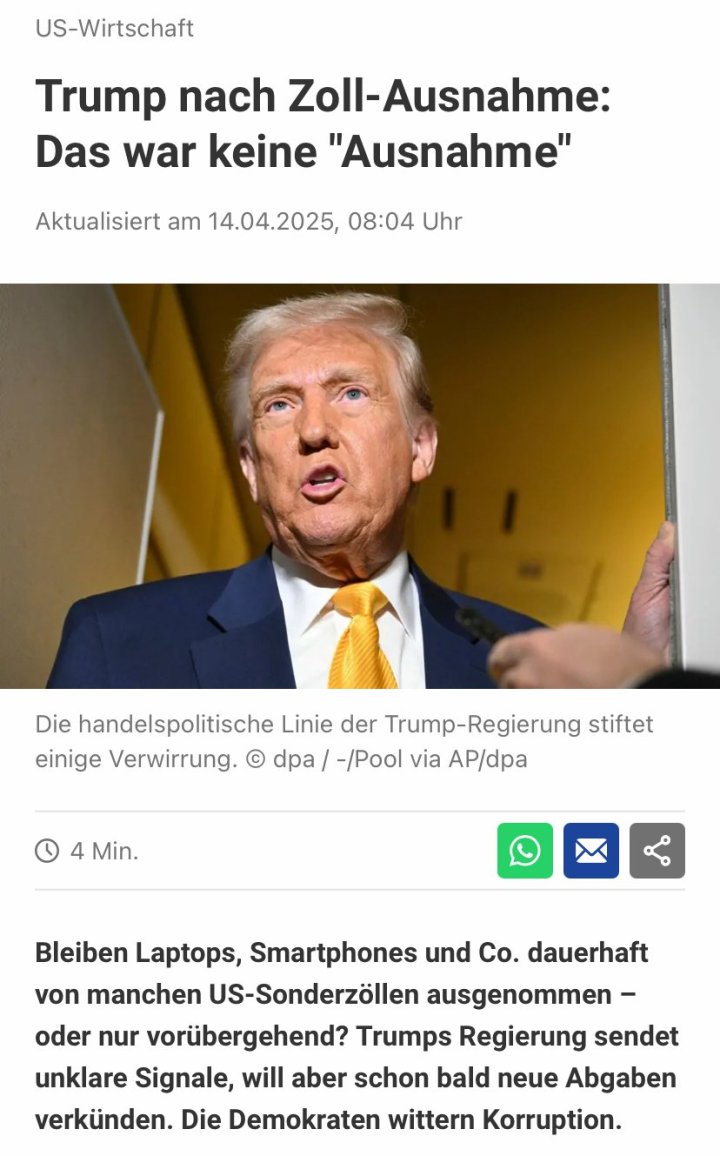Share the article via WhatsApp
The height and width of the screenshot is (1156, 720).
[525, 851]
